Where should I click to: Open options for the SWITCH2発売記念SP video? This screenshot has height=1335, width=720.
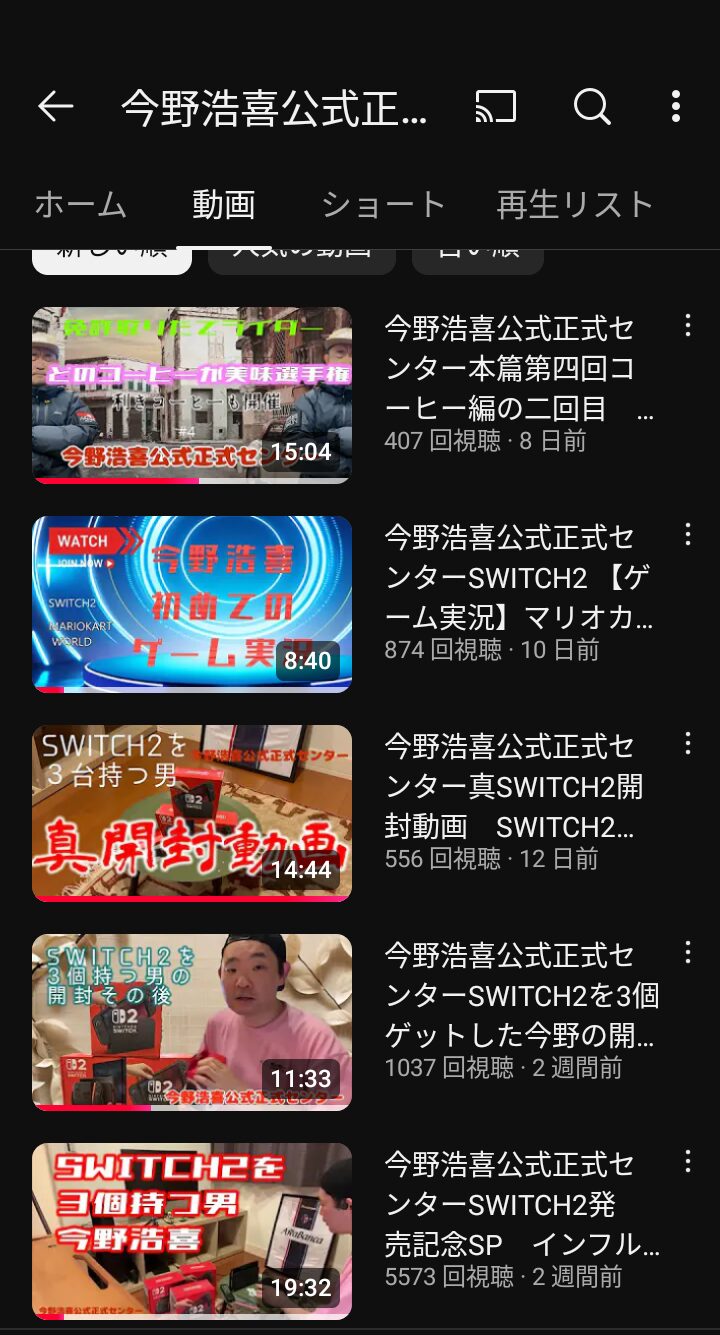tap(687, 1162)
